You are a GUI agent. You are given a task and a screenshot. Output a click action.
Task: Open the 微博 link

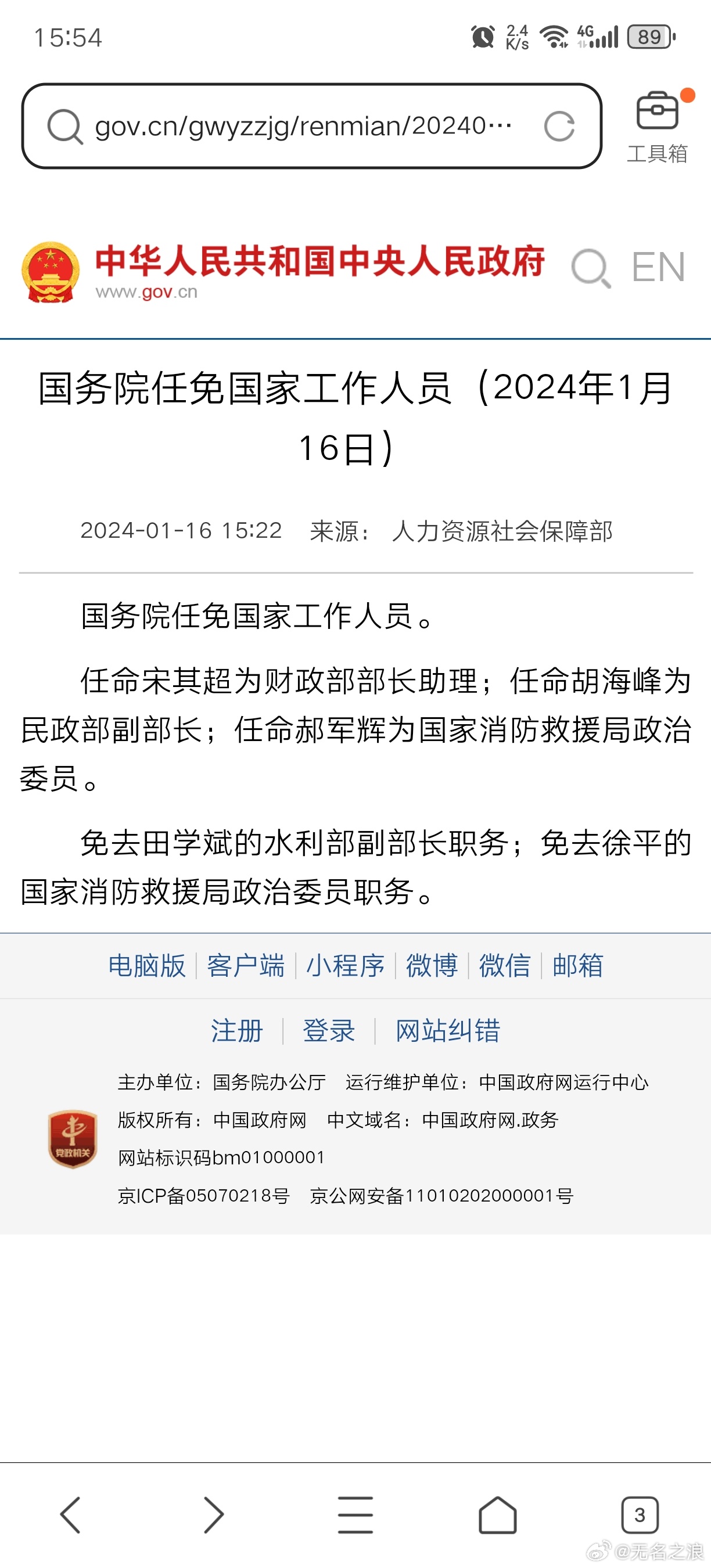432,965
